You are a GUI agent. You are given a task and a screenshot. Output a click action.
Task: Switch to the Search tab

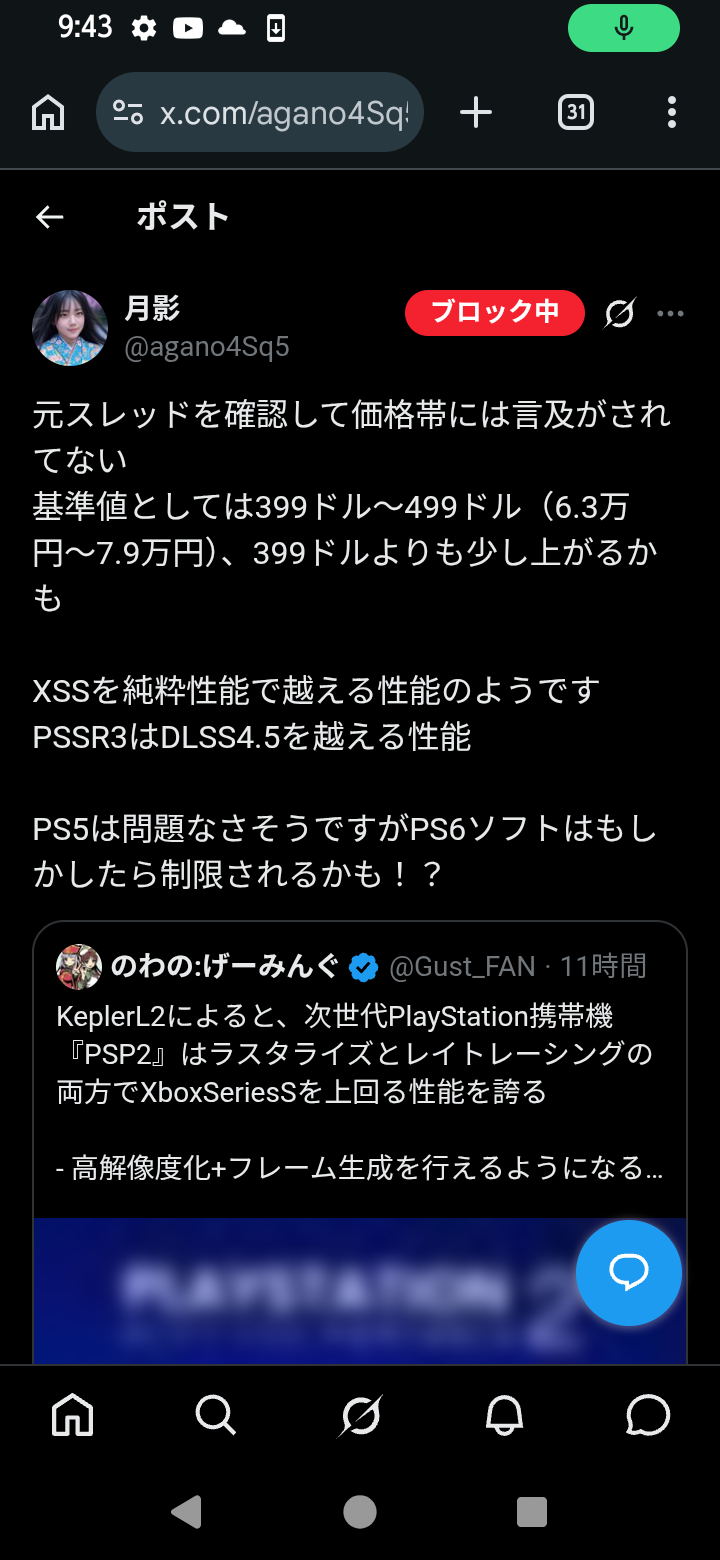(x=215, y=1415)
